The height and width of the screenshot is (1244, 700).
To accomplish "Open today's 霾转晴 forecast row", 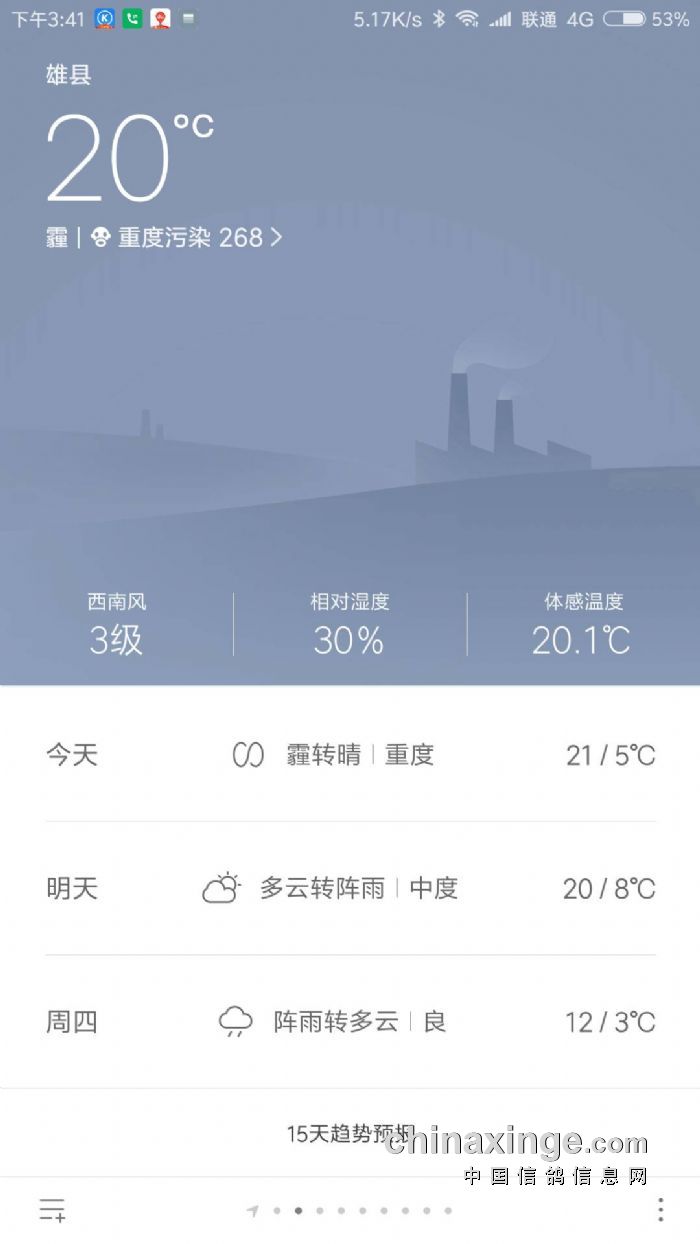I will coord(350,755).
